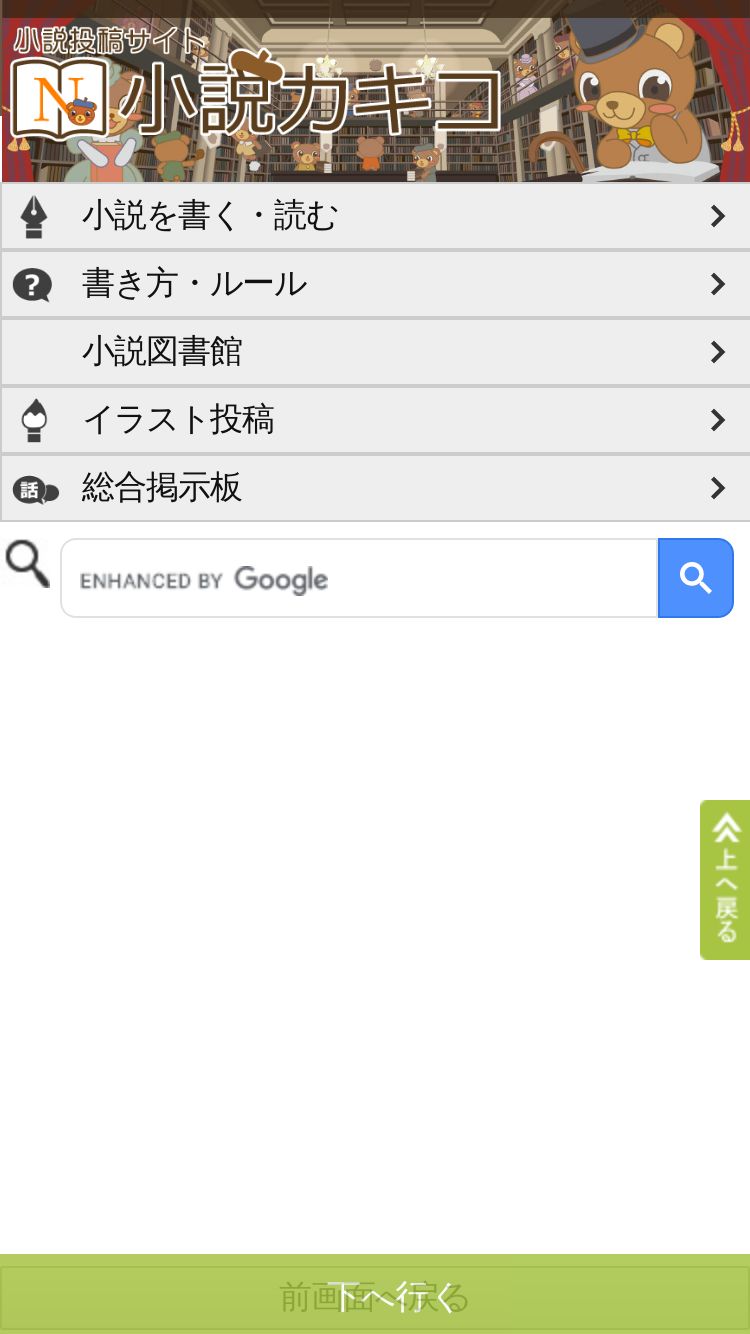Open 小説を書く・読む menu row

[375, 216]
